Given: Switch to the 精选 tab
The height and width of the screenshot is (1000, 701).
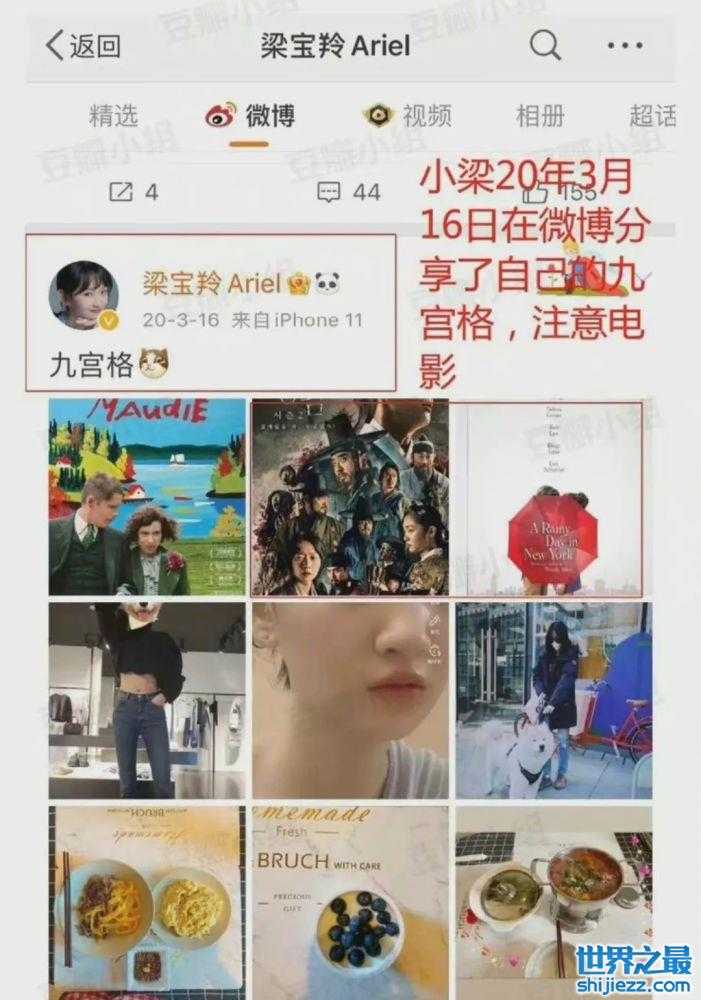Looking at the screenshot, I should pyautogui.click(x=113, y=116).
